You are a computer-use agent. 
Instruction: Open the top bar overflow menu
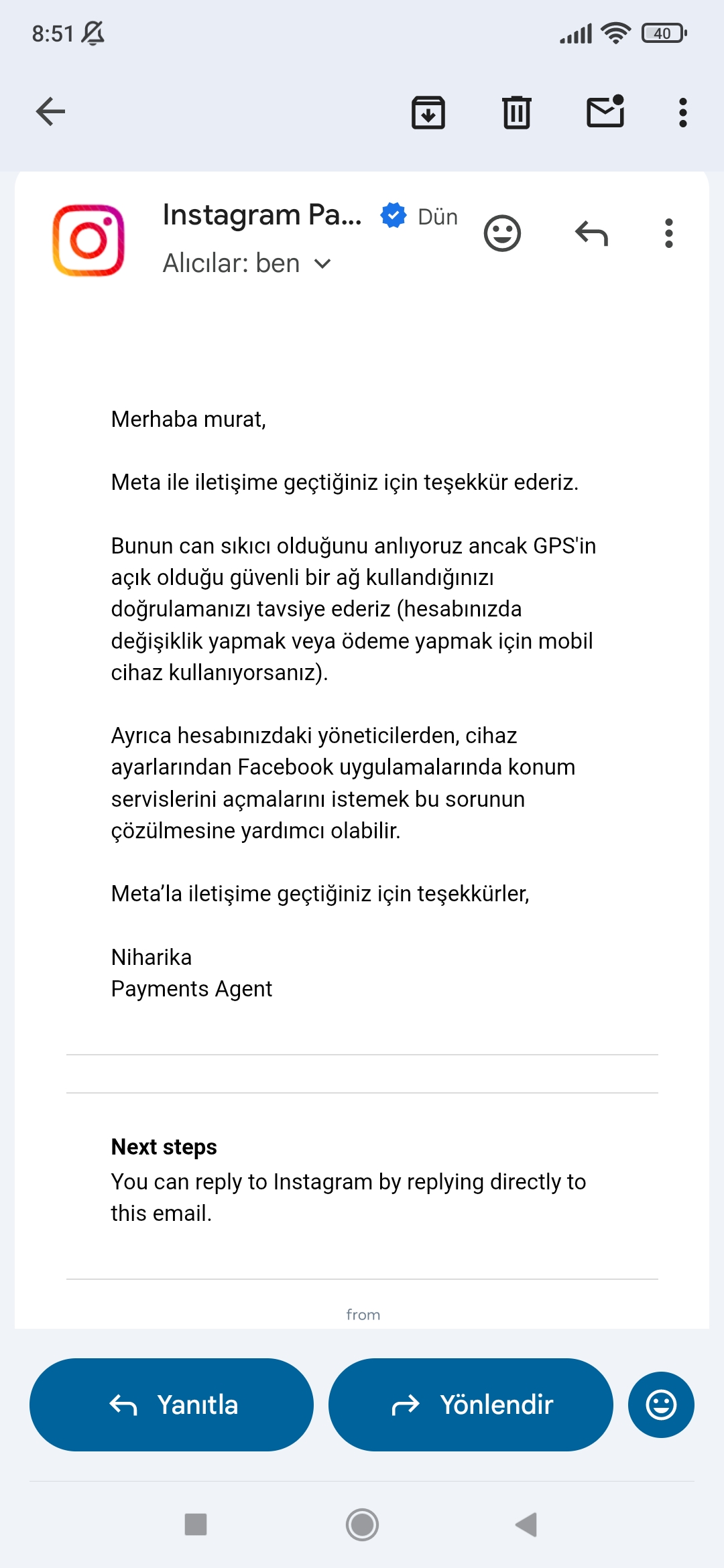tap(682, 112)
